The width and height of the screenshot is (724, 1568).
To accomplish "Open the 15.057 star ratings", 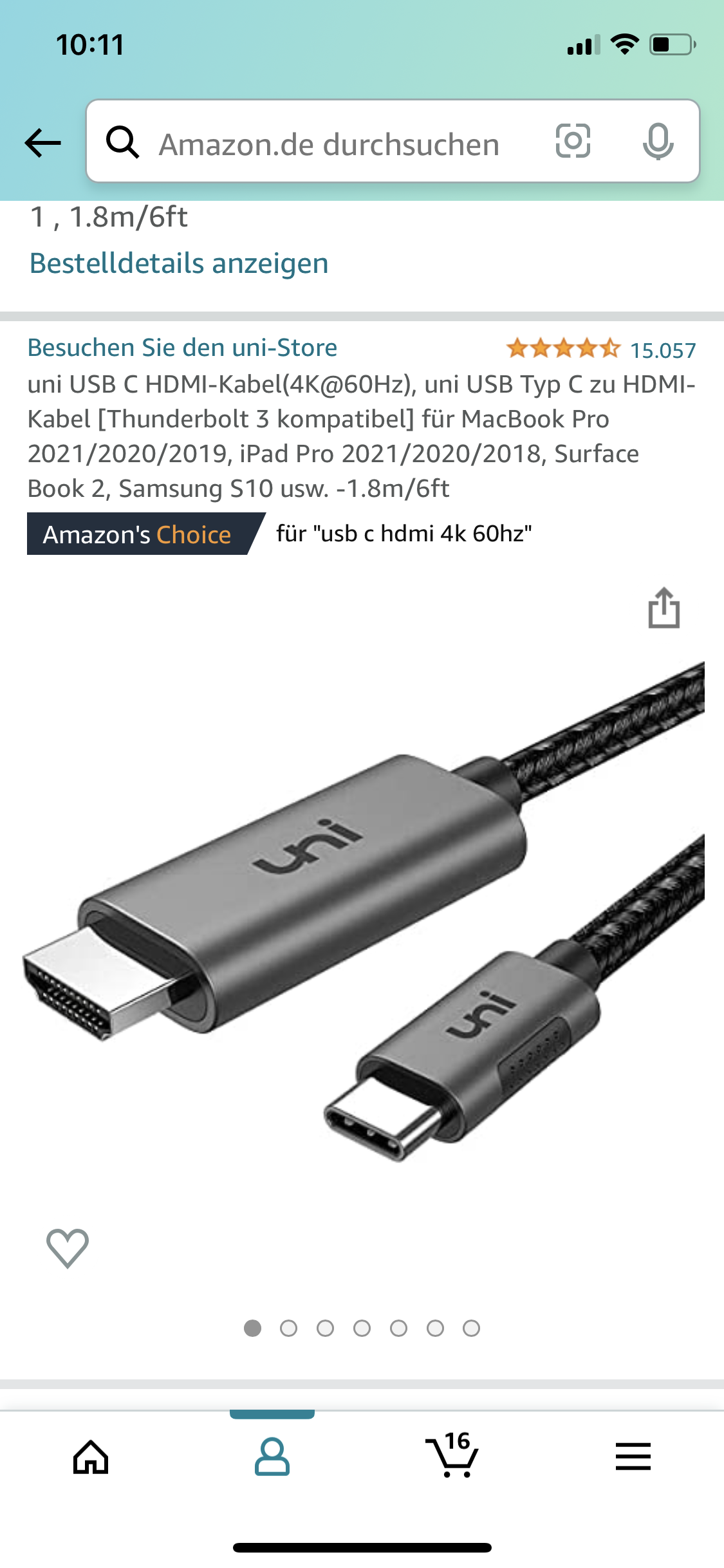I will pos(600,350).
